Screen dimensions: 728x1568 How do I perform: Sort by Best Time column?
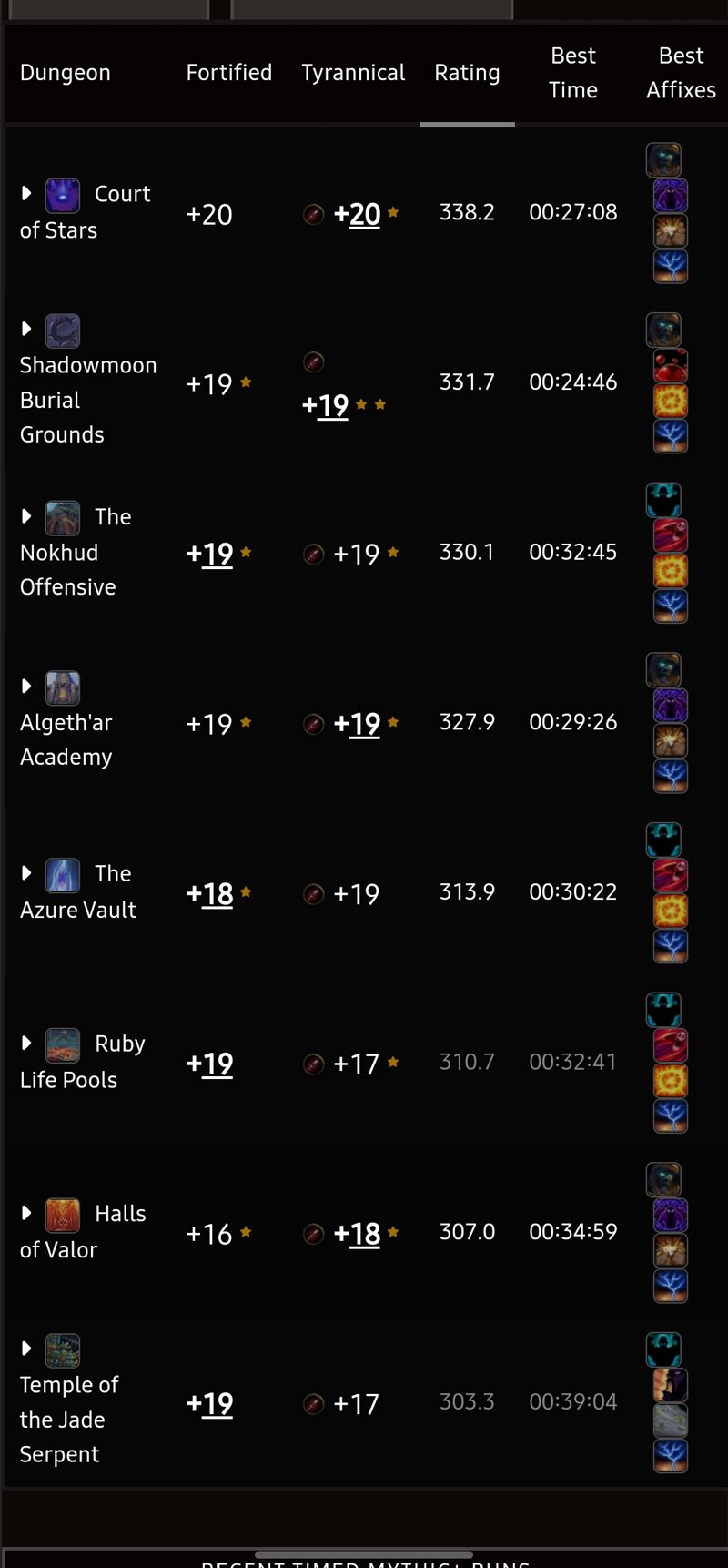[573, 73]
